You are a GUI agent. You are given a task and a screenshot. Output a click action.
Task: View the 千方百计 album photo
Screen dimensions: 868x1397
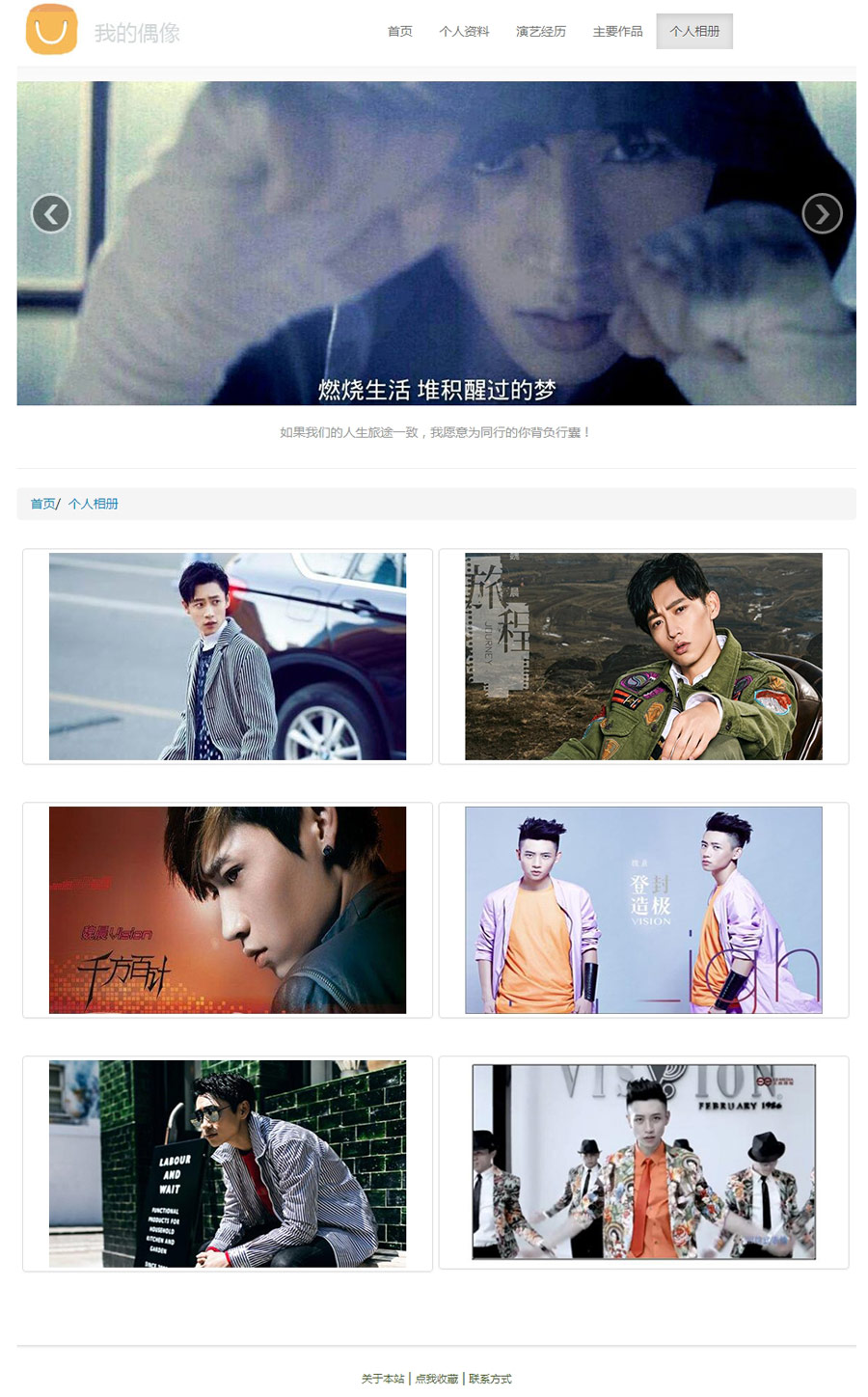click(x=228, y=910)
